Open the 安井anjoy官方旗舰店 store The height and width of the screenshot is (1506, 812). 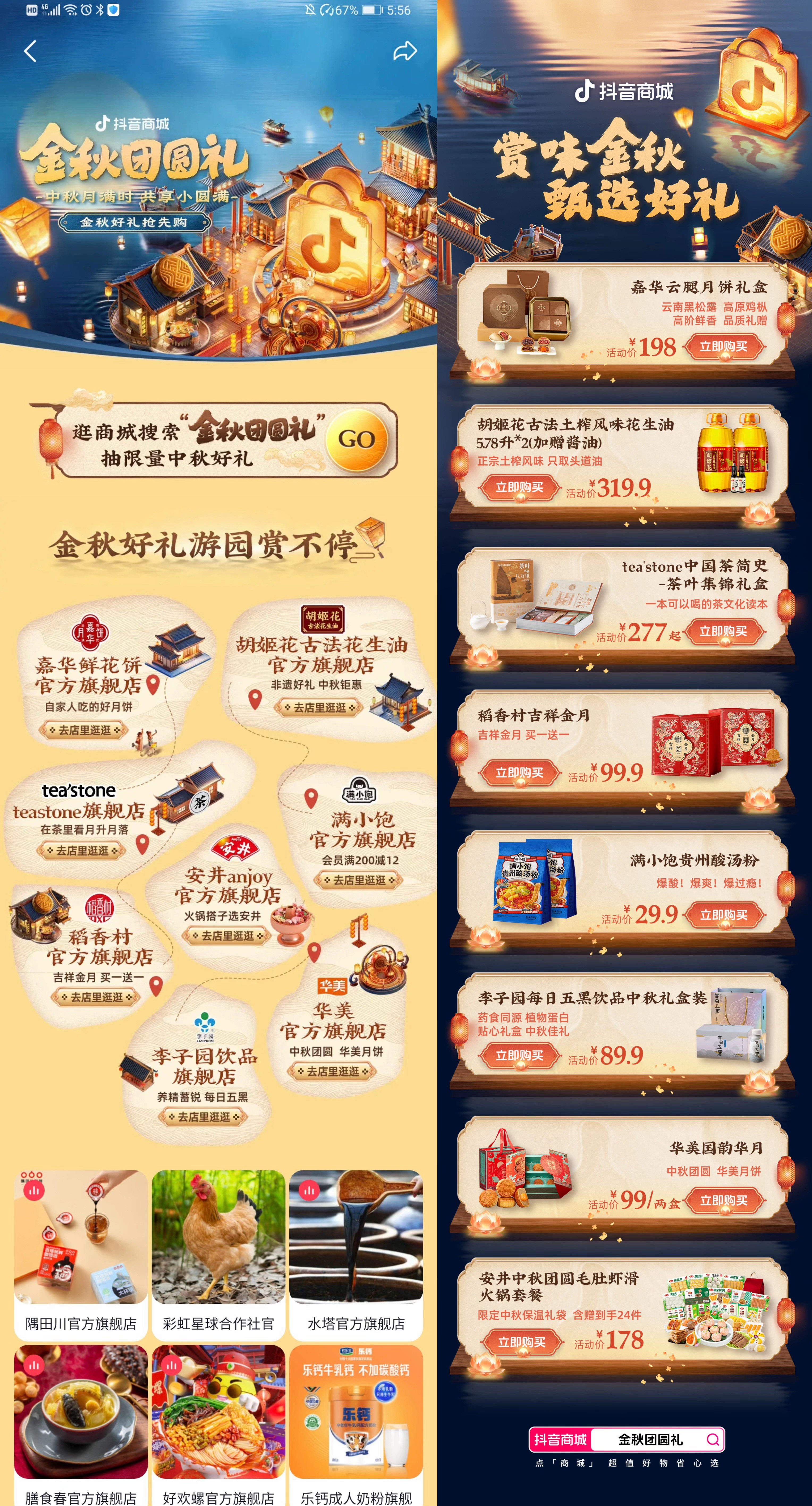[x=227, y=936]
